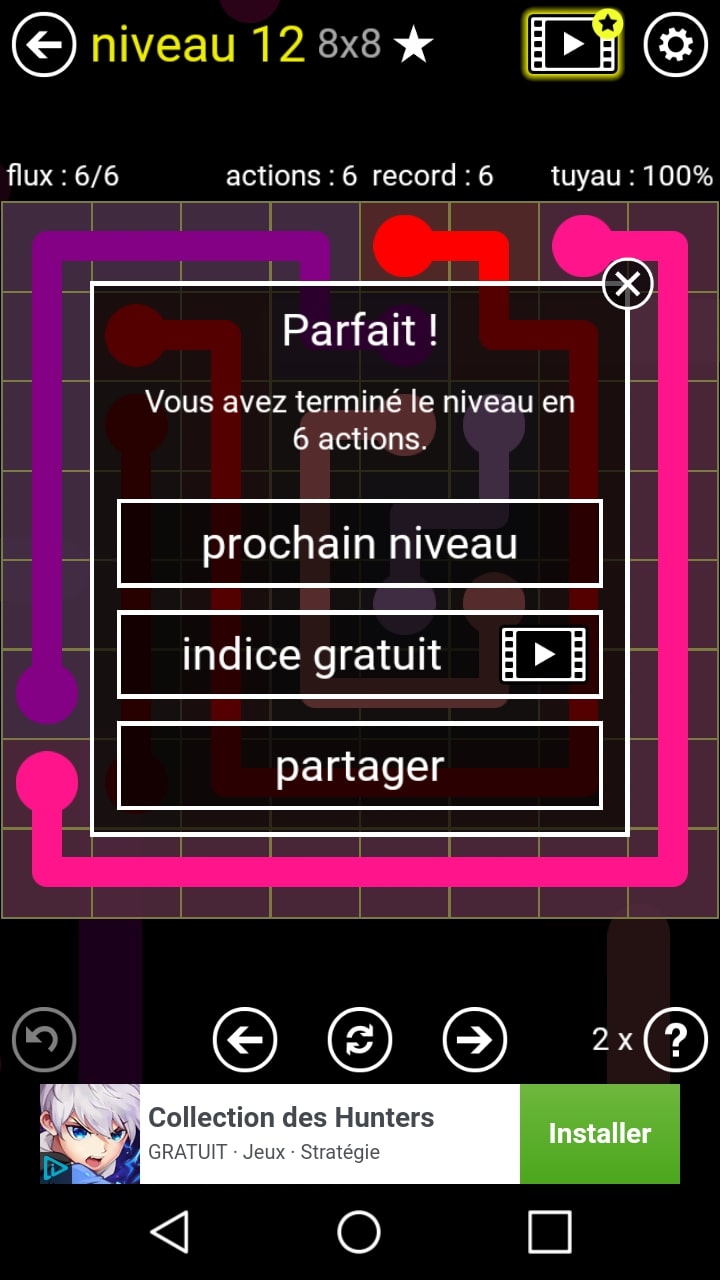Skip to the next level arrow
The height and width of the screenshot is (1280, 720).
click(x=474, y=1040)
